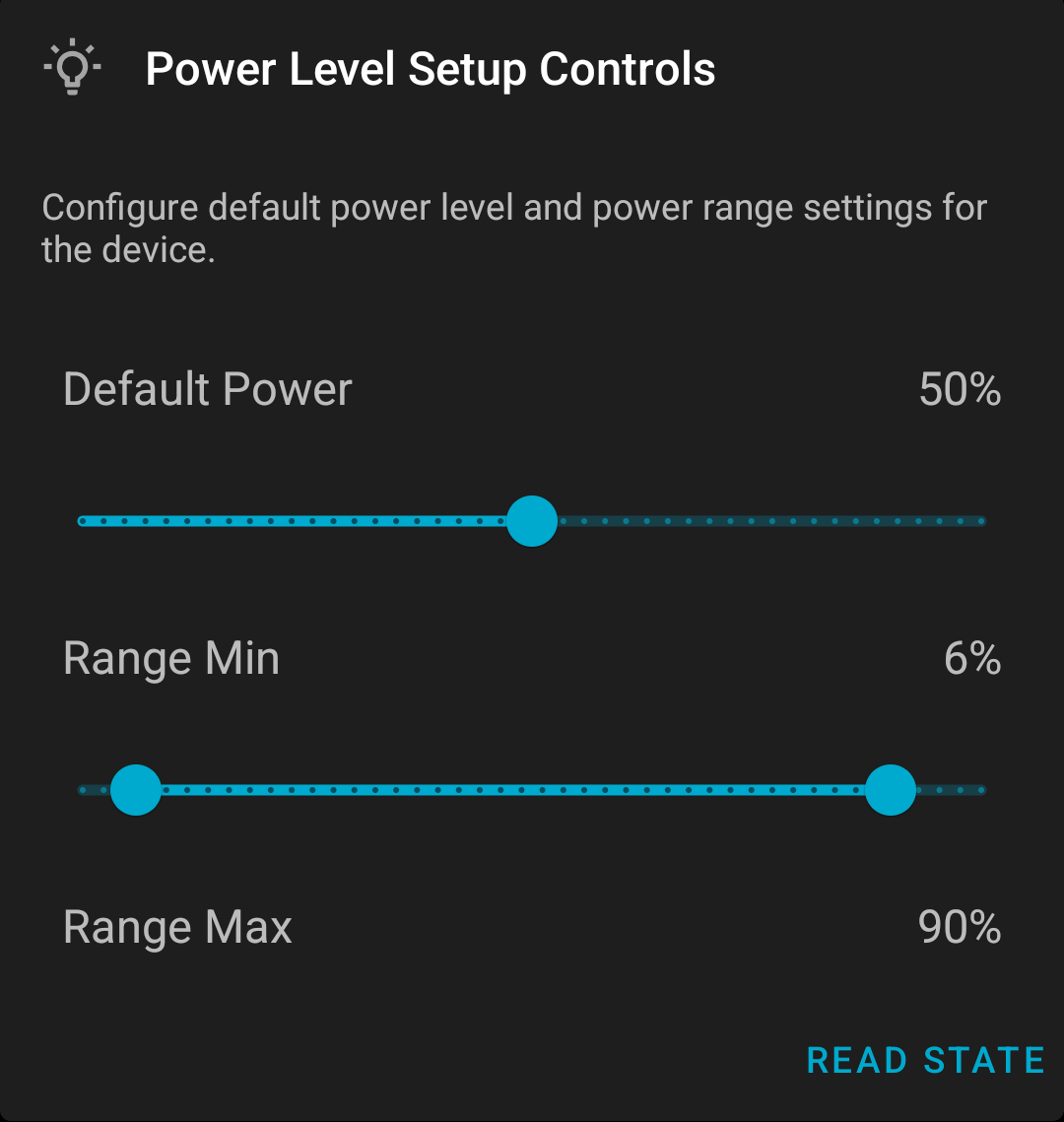This screenshot has height=1122, width=1064.
Task: Click the Power Level Setup Controls title
Action: tap(431, 69)
